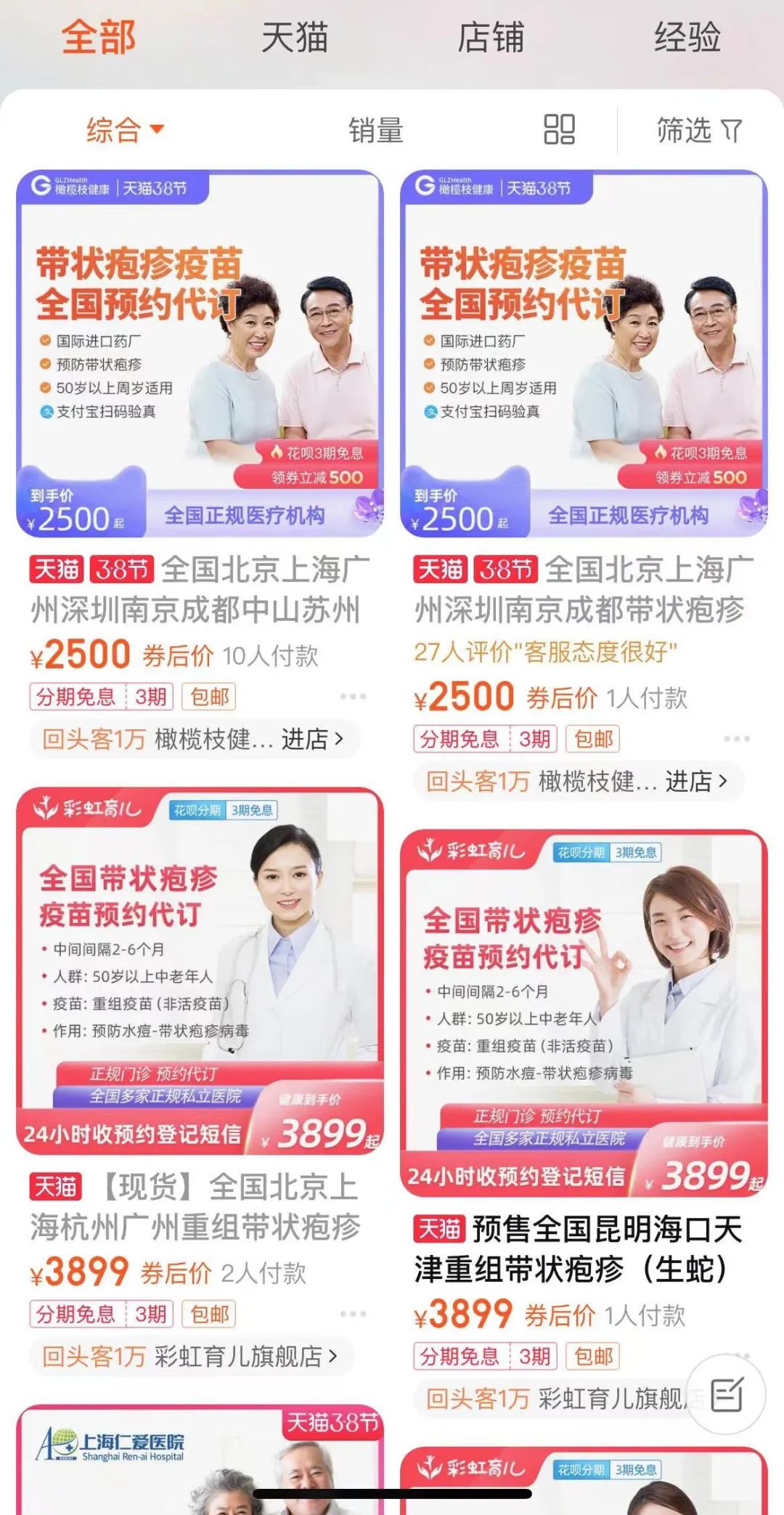Screen dimensions: 784x1515
Task: Open the 经验 tab
Action: pos(687,38)
